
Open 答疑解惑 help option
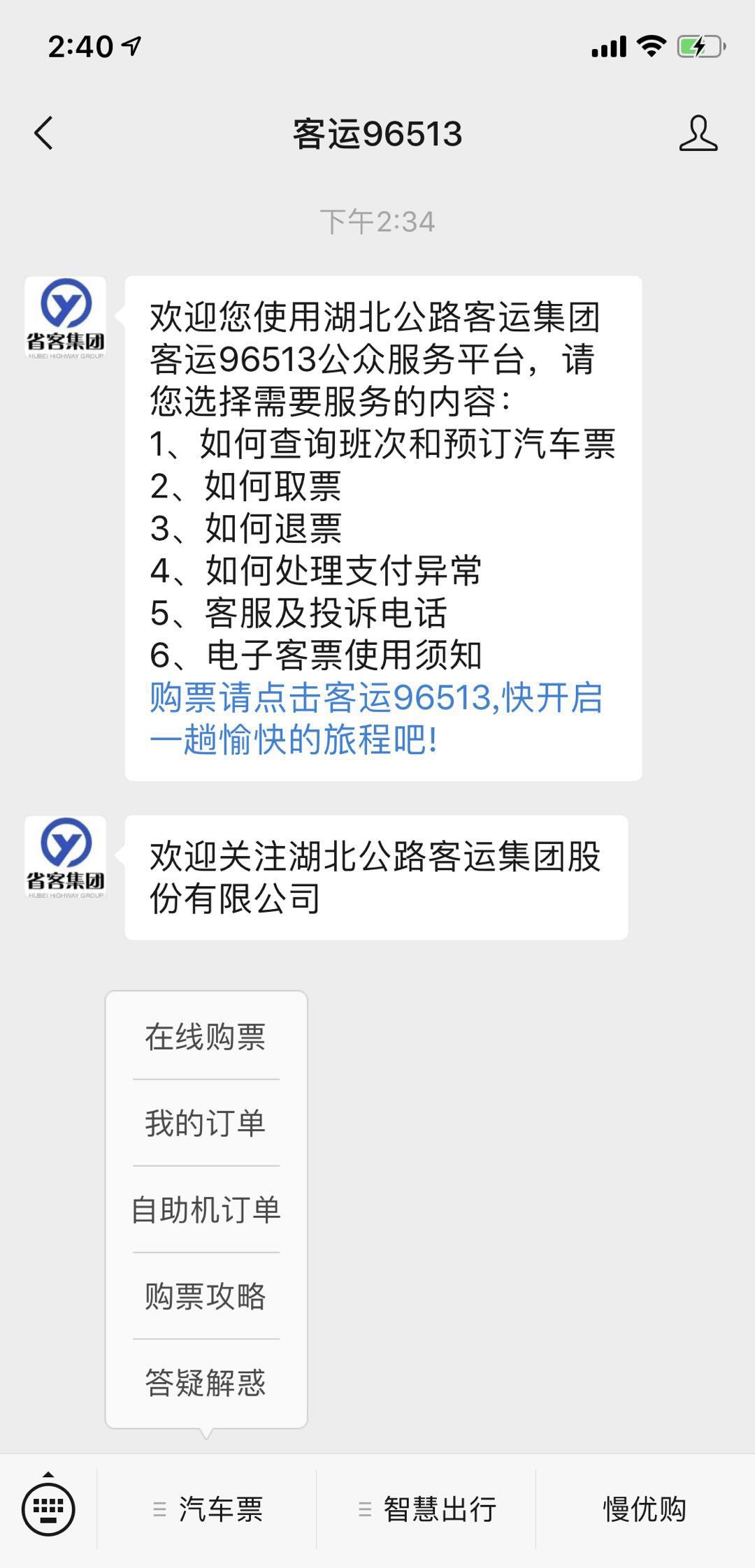(x=206, y=1383)
